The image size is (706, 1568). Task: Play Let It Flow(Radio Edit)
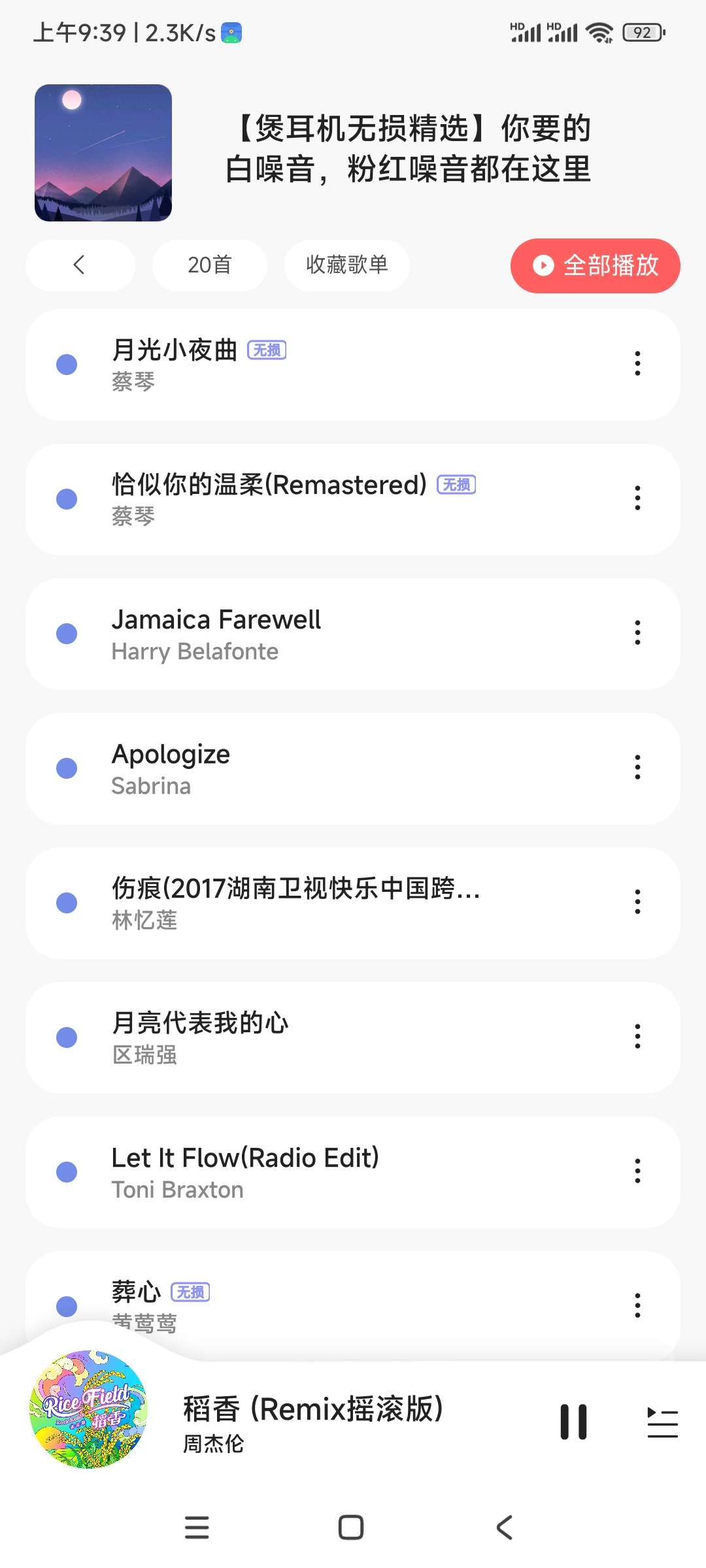click(x=327, y=1172)
